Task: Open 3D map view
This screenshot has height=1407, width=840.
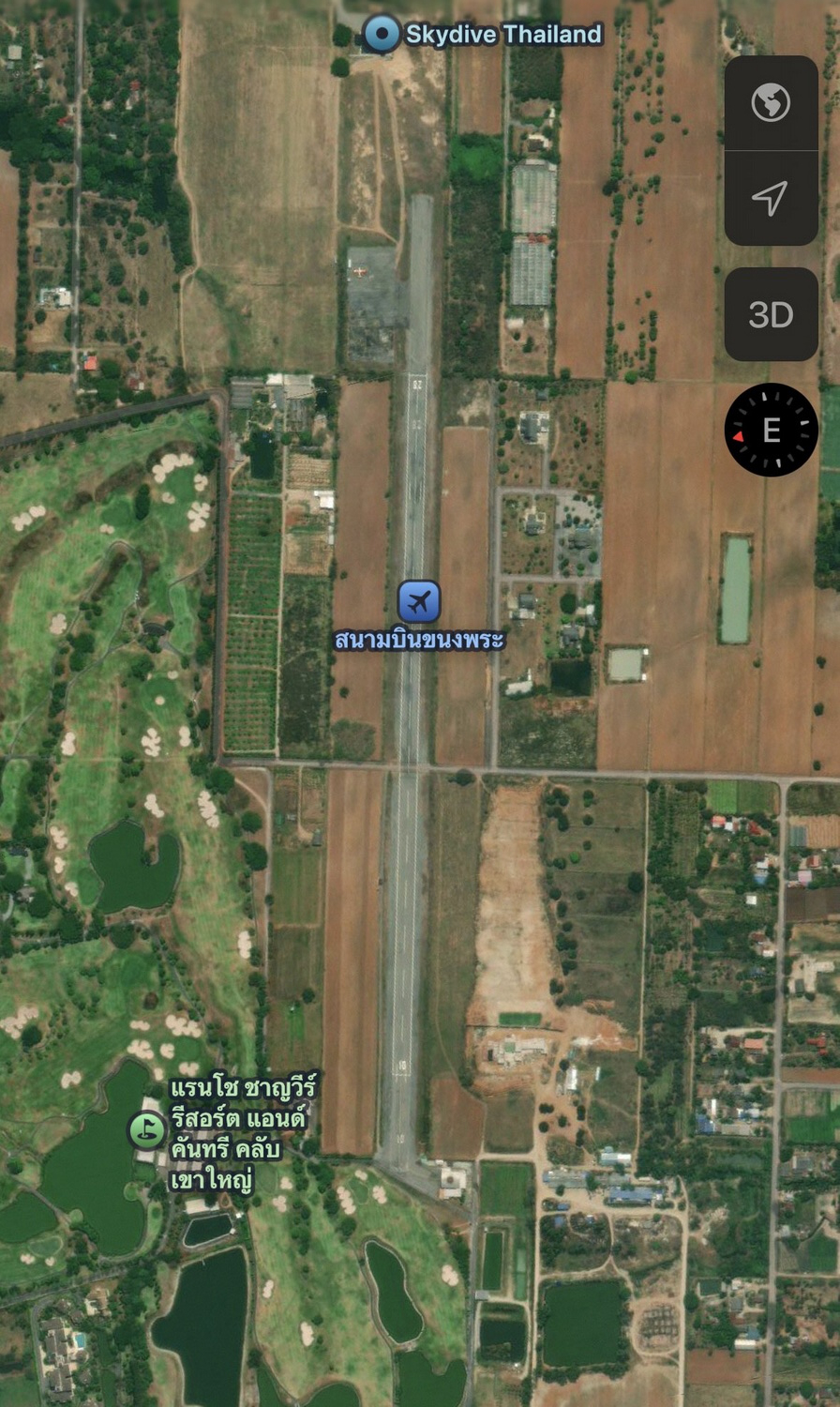Action: 771,313
